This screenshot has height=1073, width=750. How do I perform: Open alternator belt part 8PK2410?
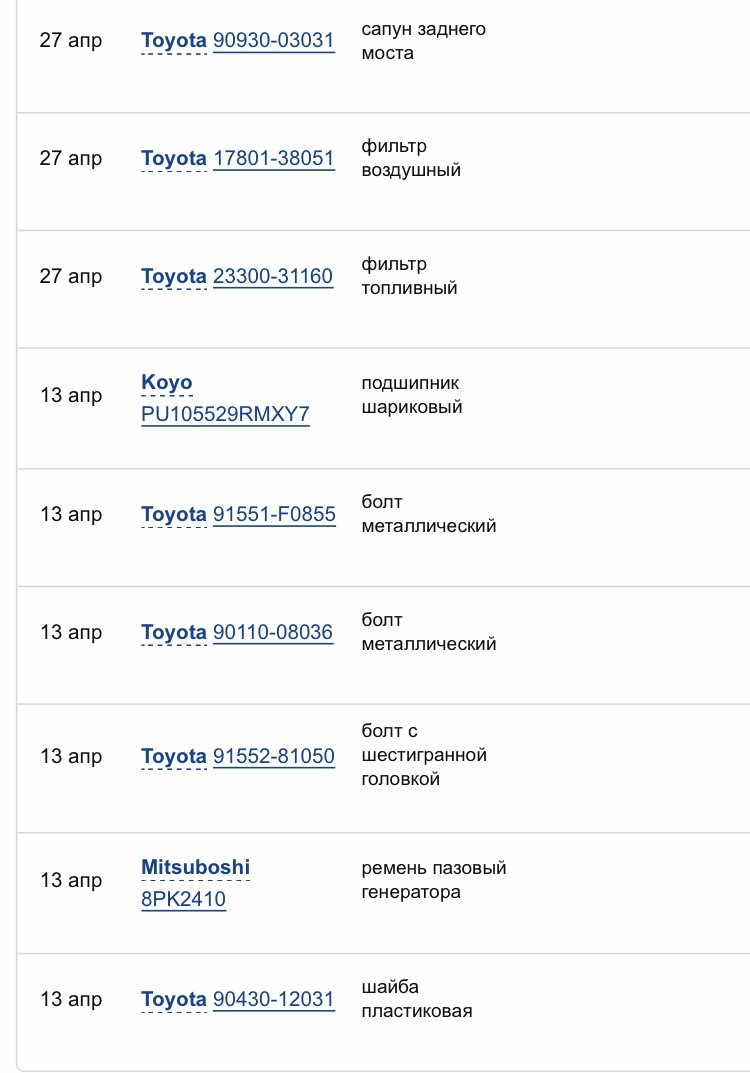183,899
